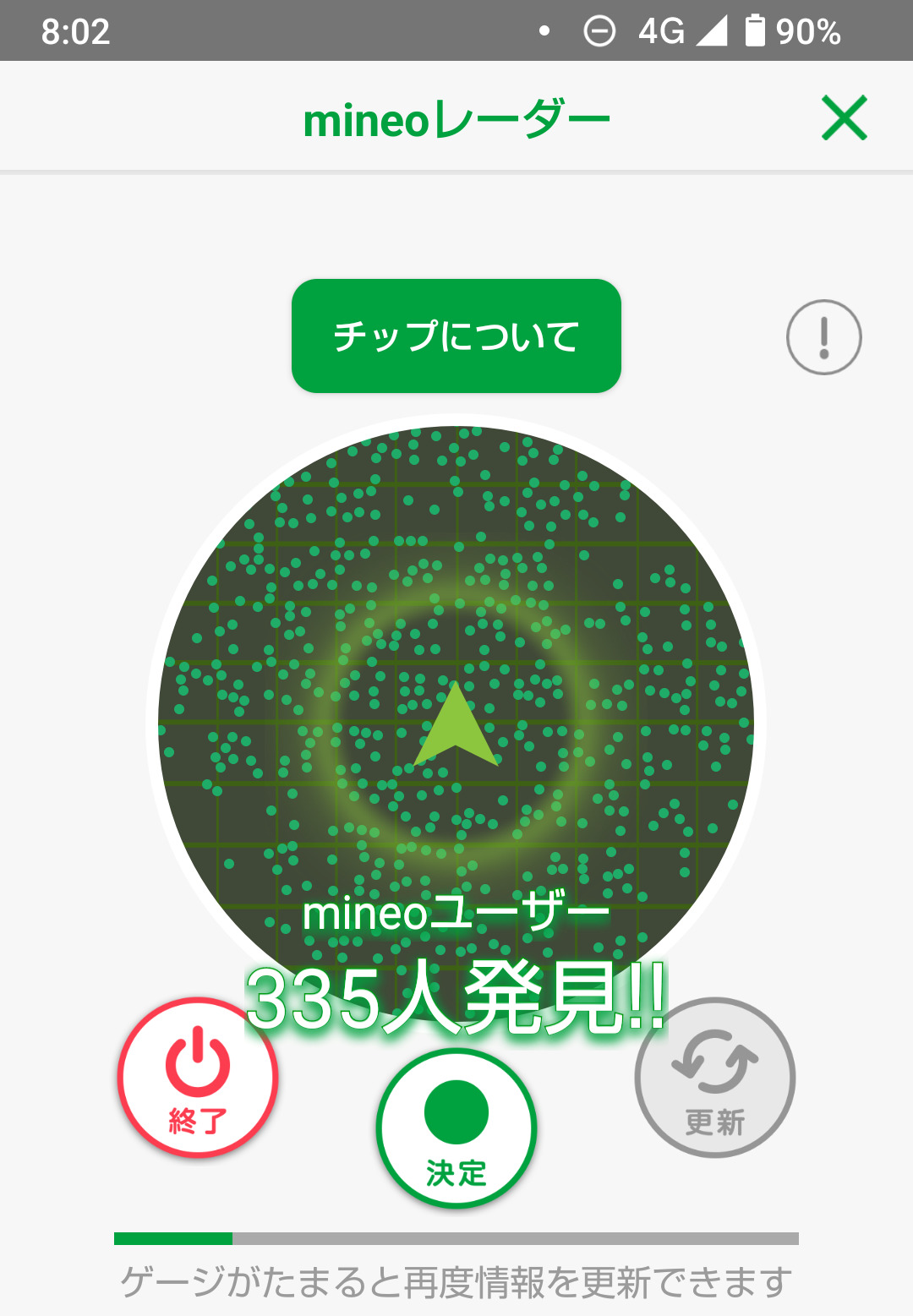Refresh radar with 更新 button
This screenshot has width=913, height=1316.
coord(715,1078)
